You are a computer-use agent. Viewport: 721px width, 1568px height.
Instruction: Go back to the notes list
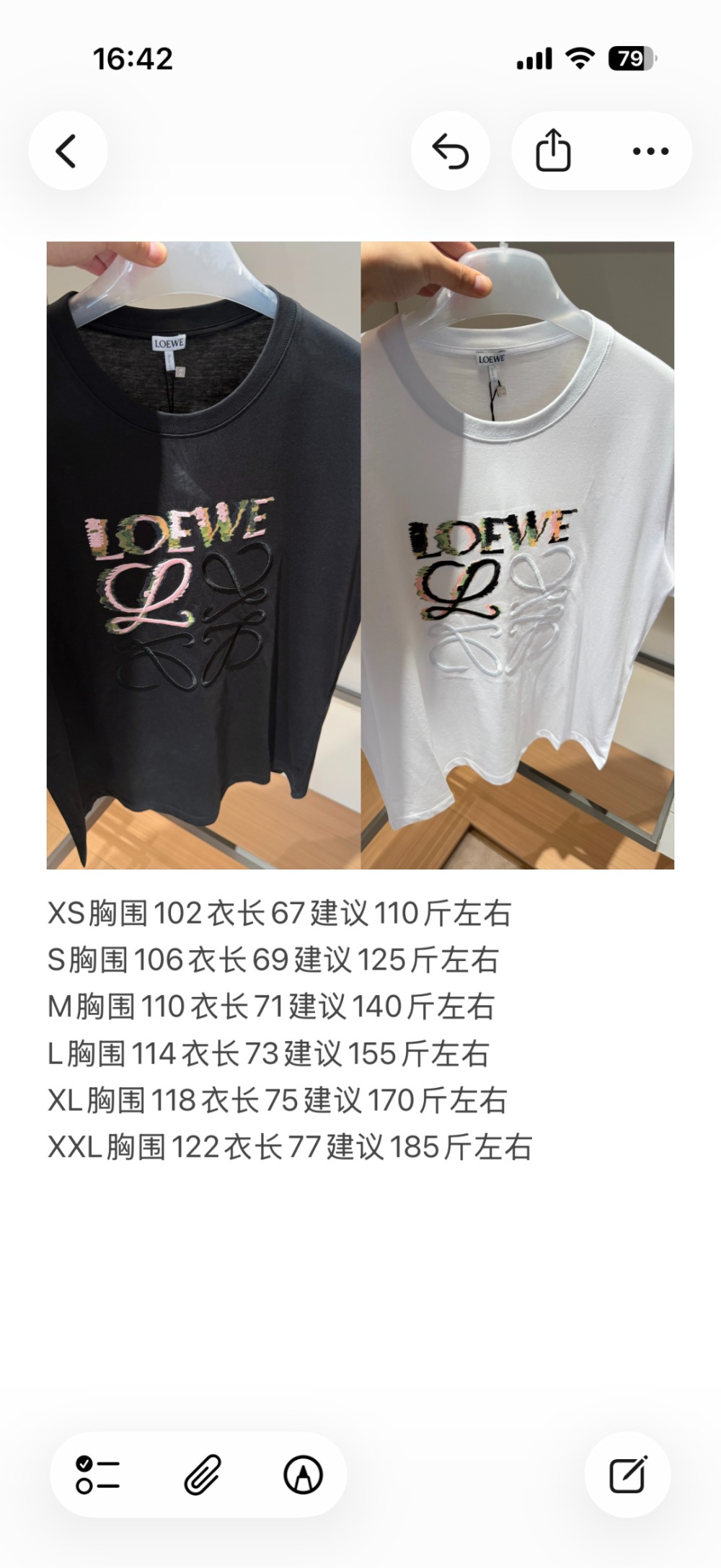tap(68, 151)
